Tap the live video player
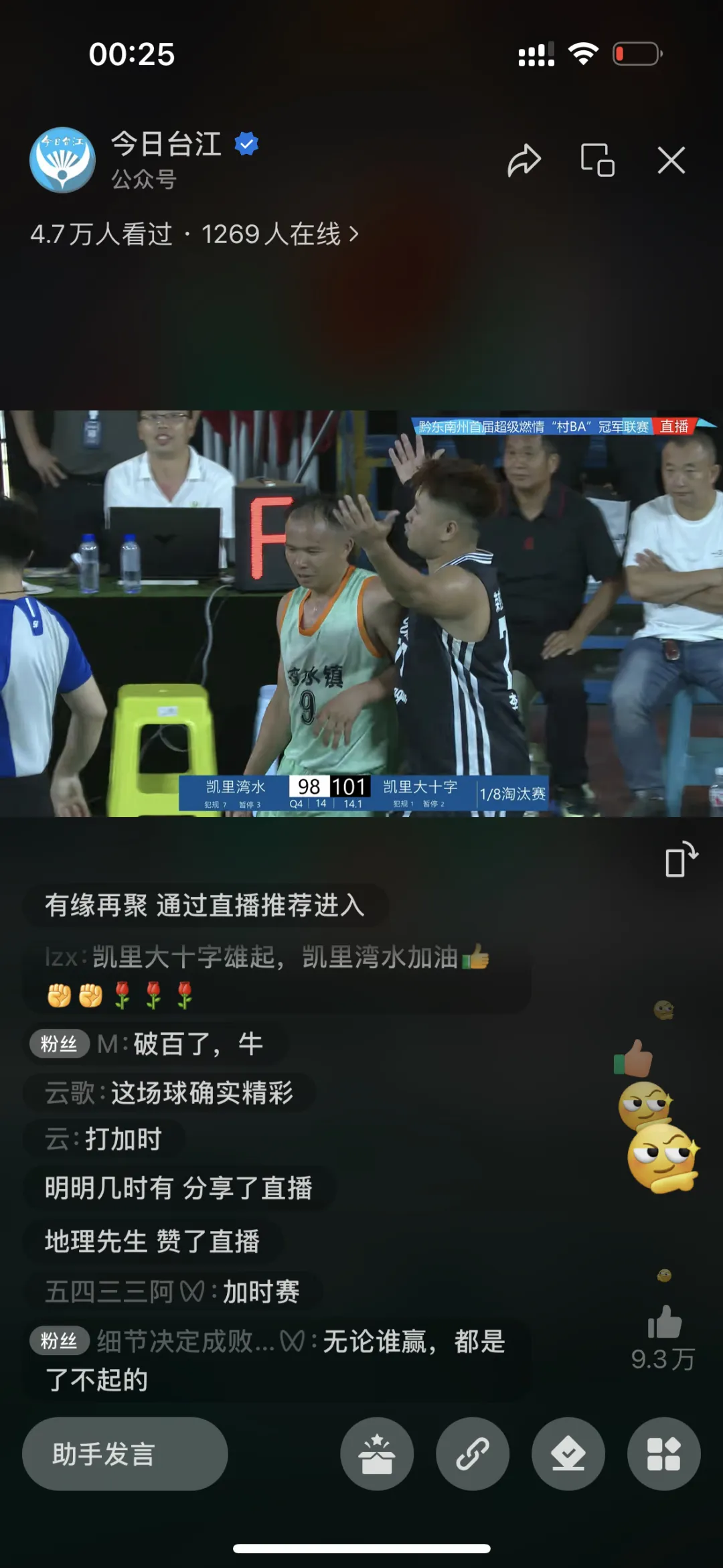The width and height of the screenshot is (723, 1568). click(361, 613)
